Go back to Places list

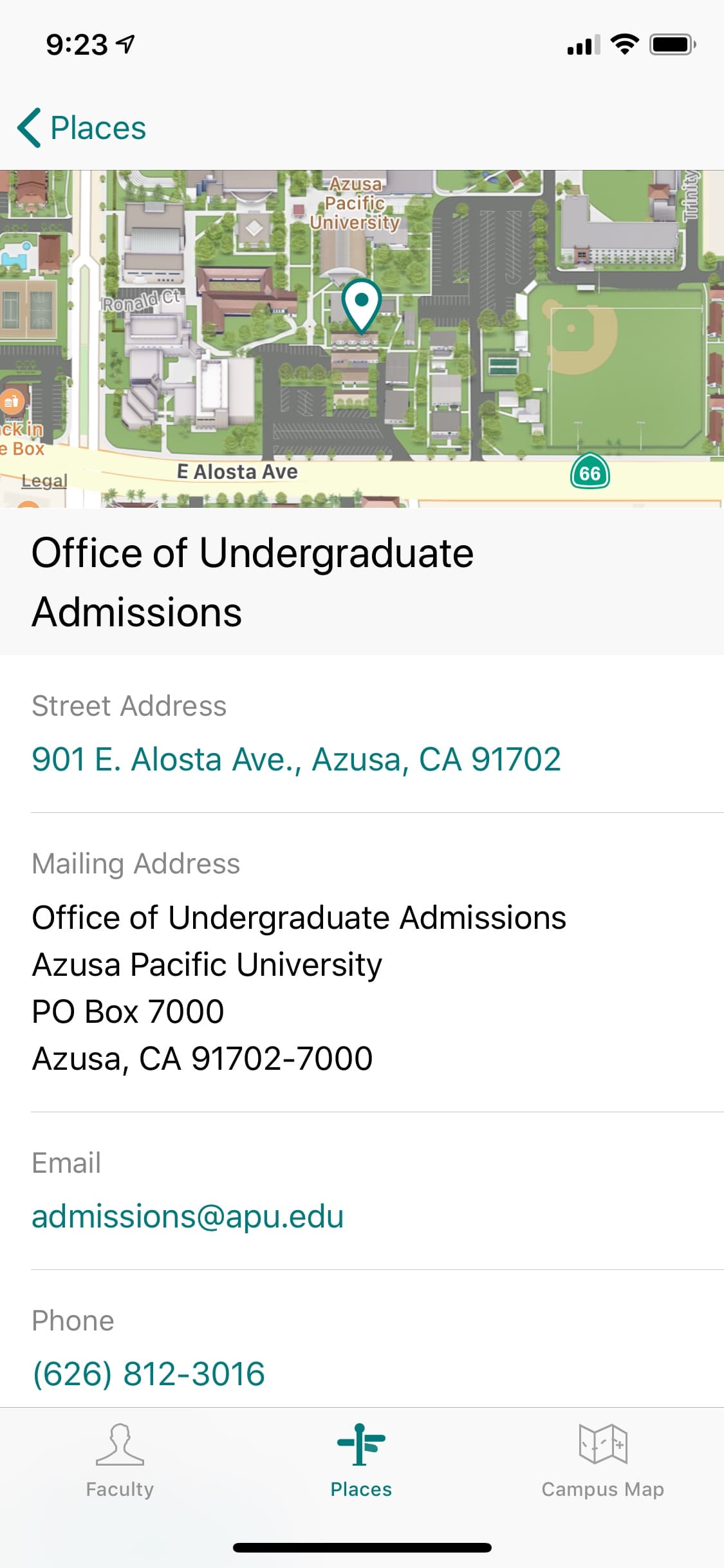[82, 128]
